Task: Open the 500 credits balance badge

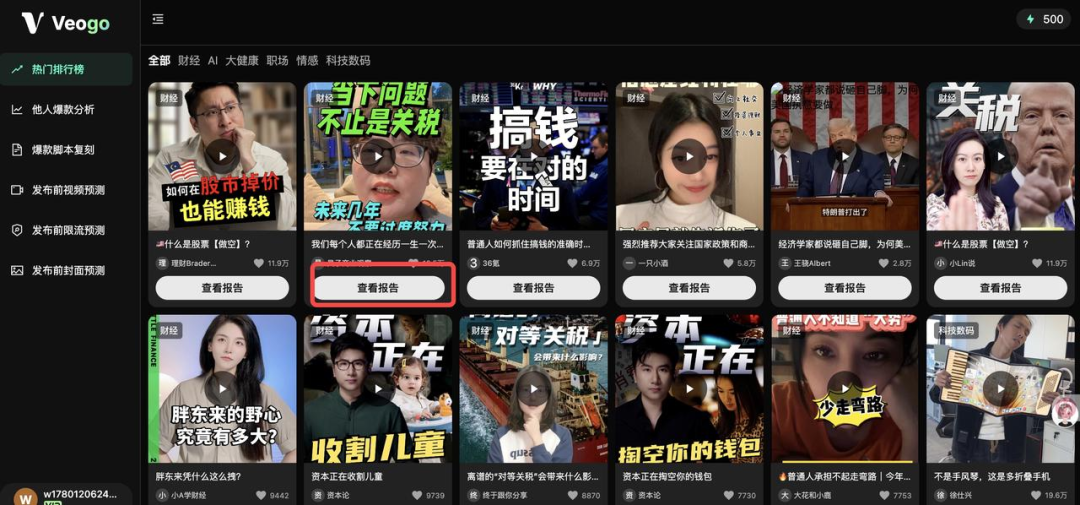Action: click(x=1042, y=19)
